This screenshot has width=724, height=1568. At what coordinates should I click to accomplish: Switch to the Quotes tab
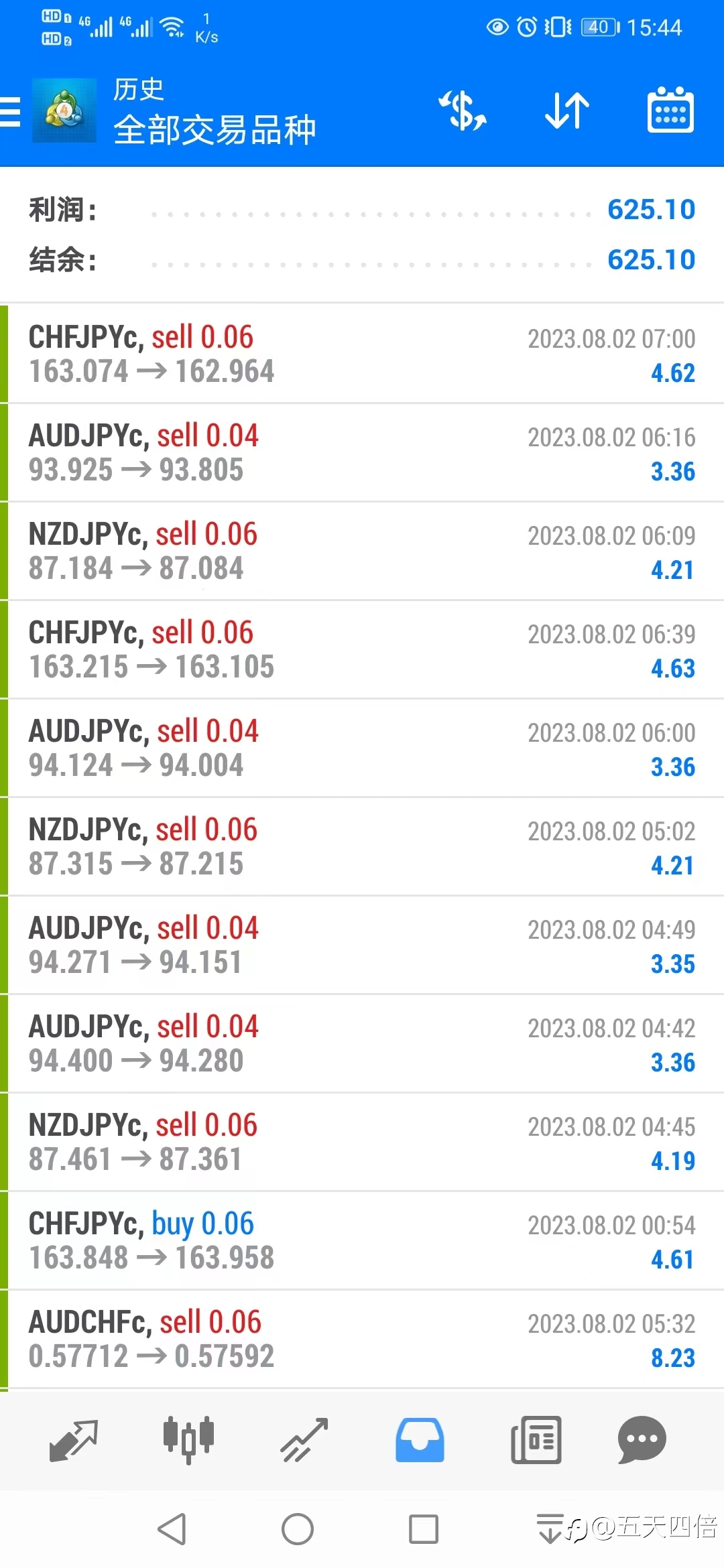74,1440
